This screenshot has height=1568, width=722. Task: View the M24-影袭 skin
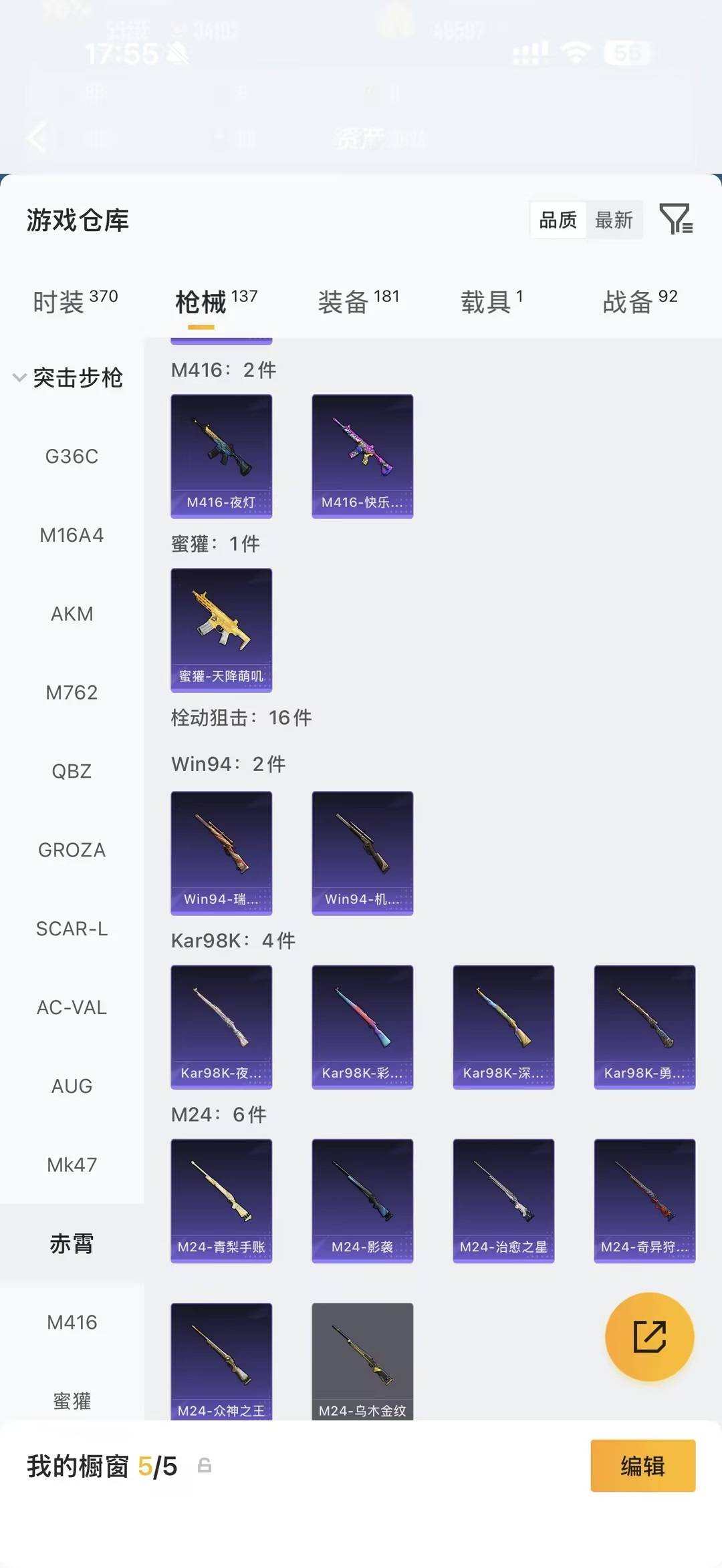[362, 1201]
